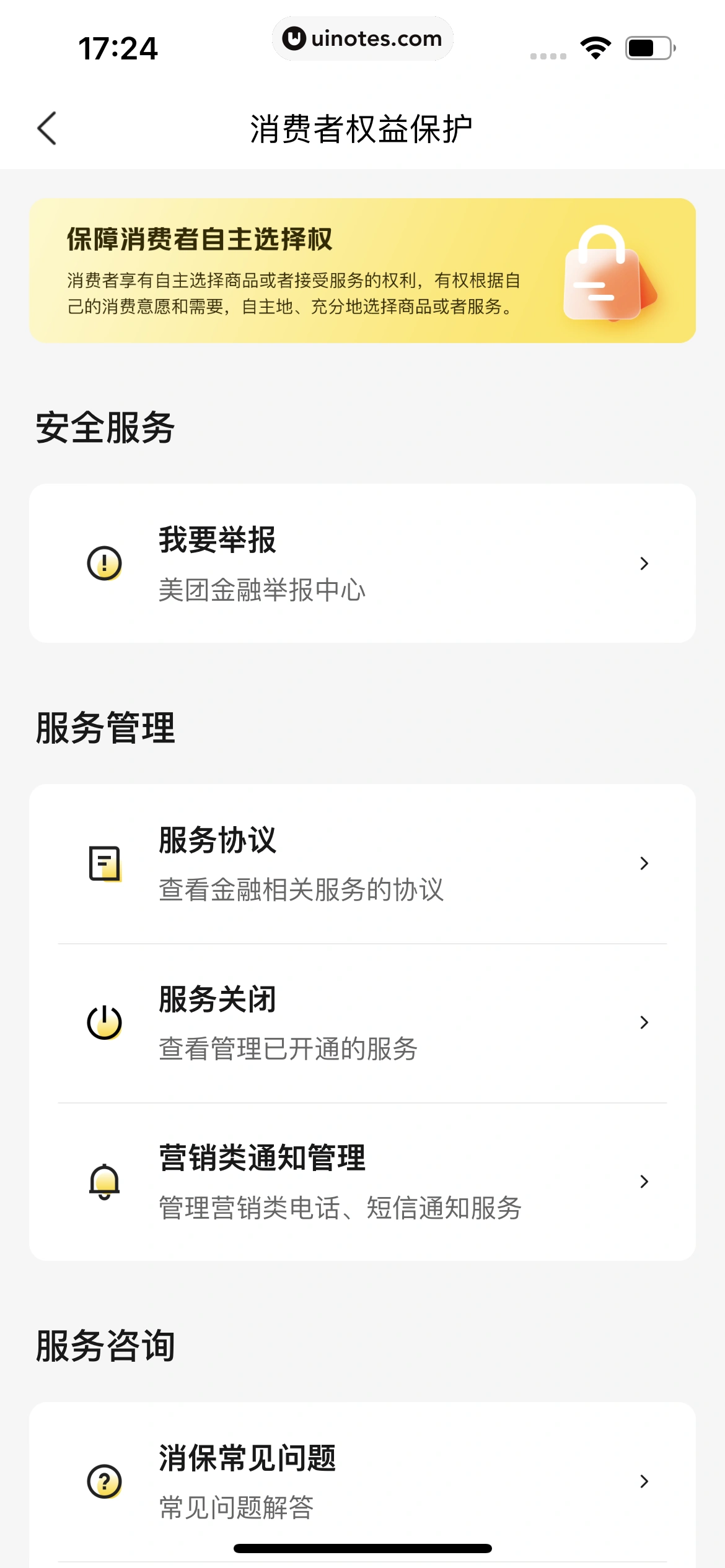Click the uinotes.com logo pill
725x1568 pixels.
point(362,38)
